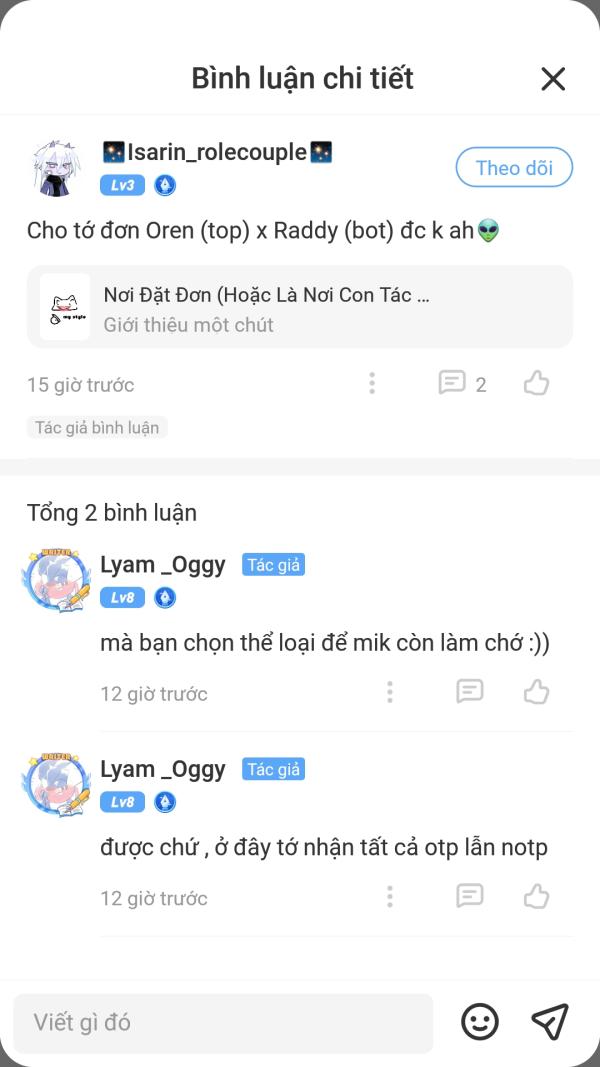
Task: Like the "mà bạn chọn thể loại" reply
Action: [x=537, y=692]
